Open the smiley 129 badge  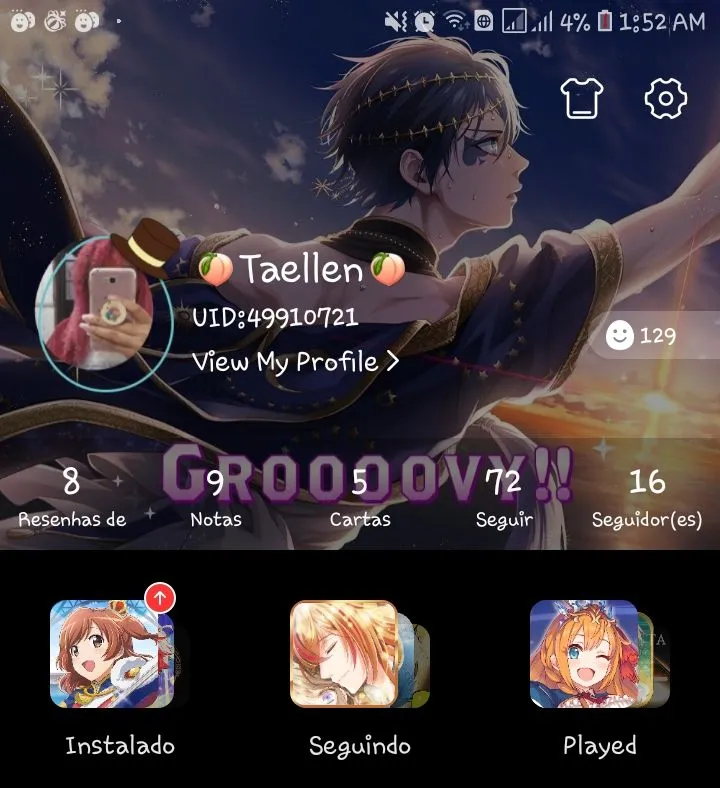pos(645,336)
